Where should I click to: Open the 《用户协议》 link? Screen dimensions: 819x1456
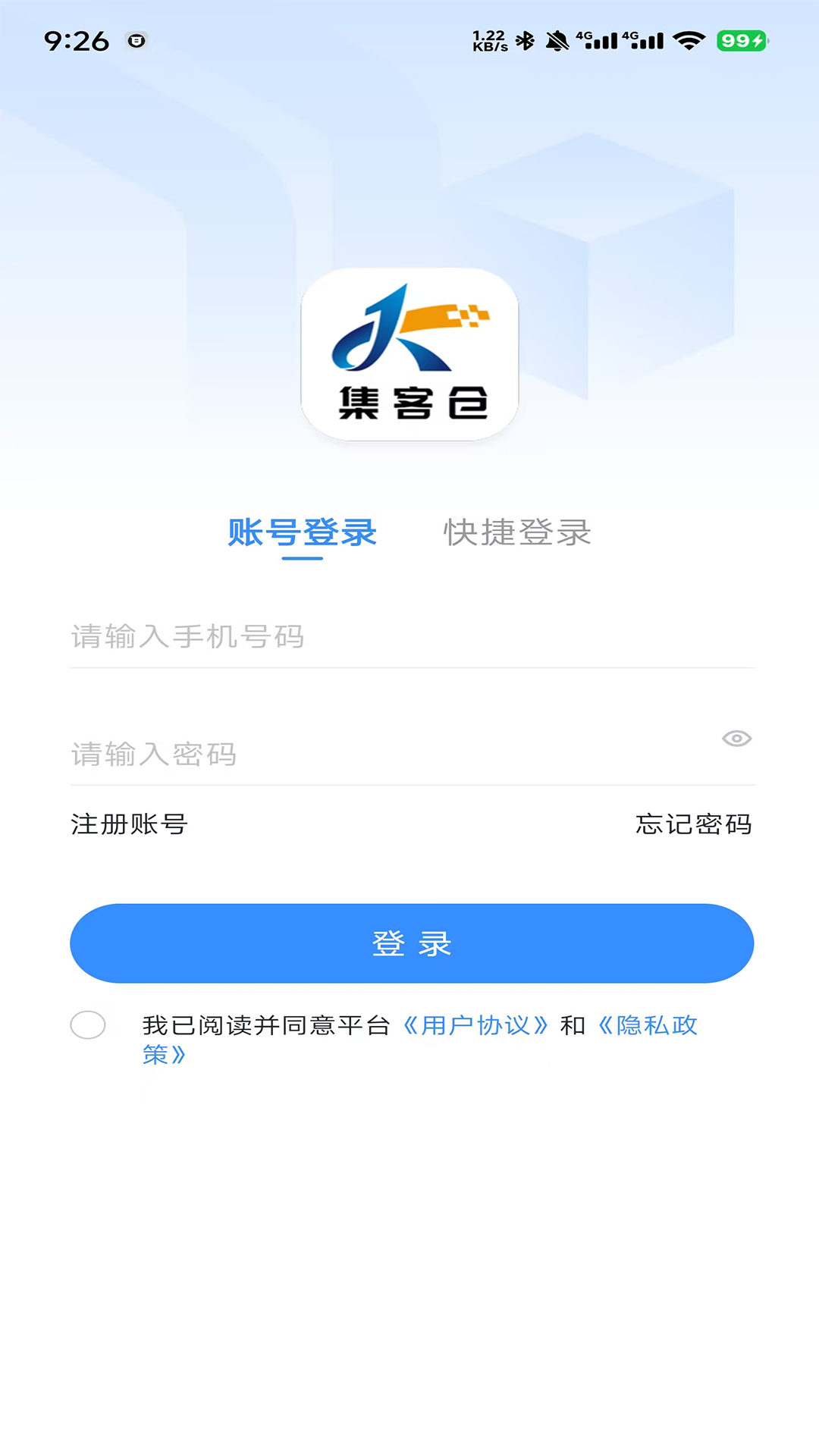tap(475, 1025)
